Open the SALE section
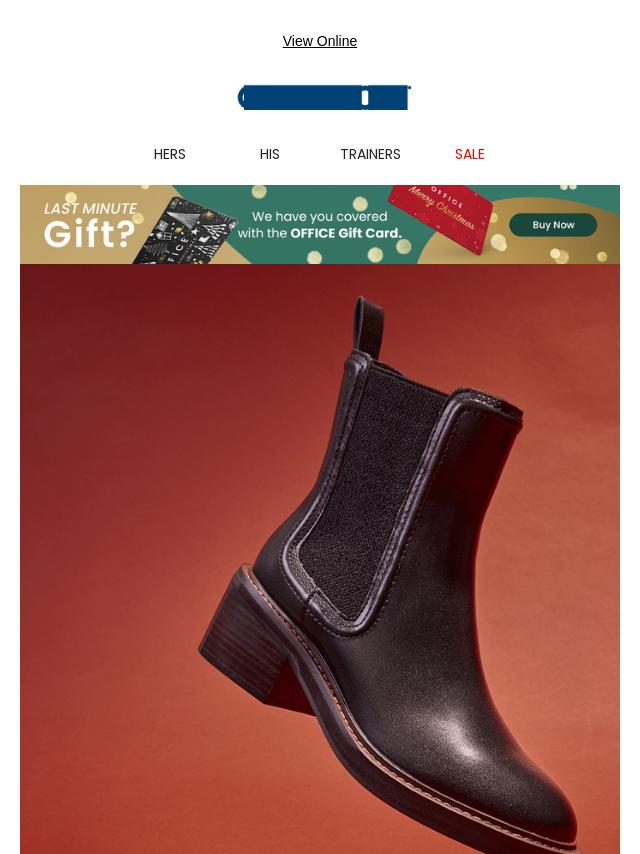This screenshot has width=640, height=854. click(470, 154)
